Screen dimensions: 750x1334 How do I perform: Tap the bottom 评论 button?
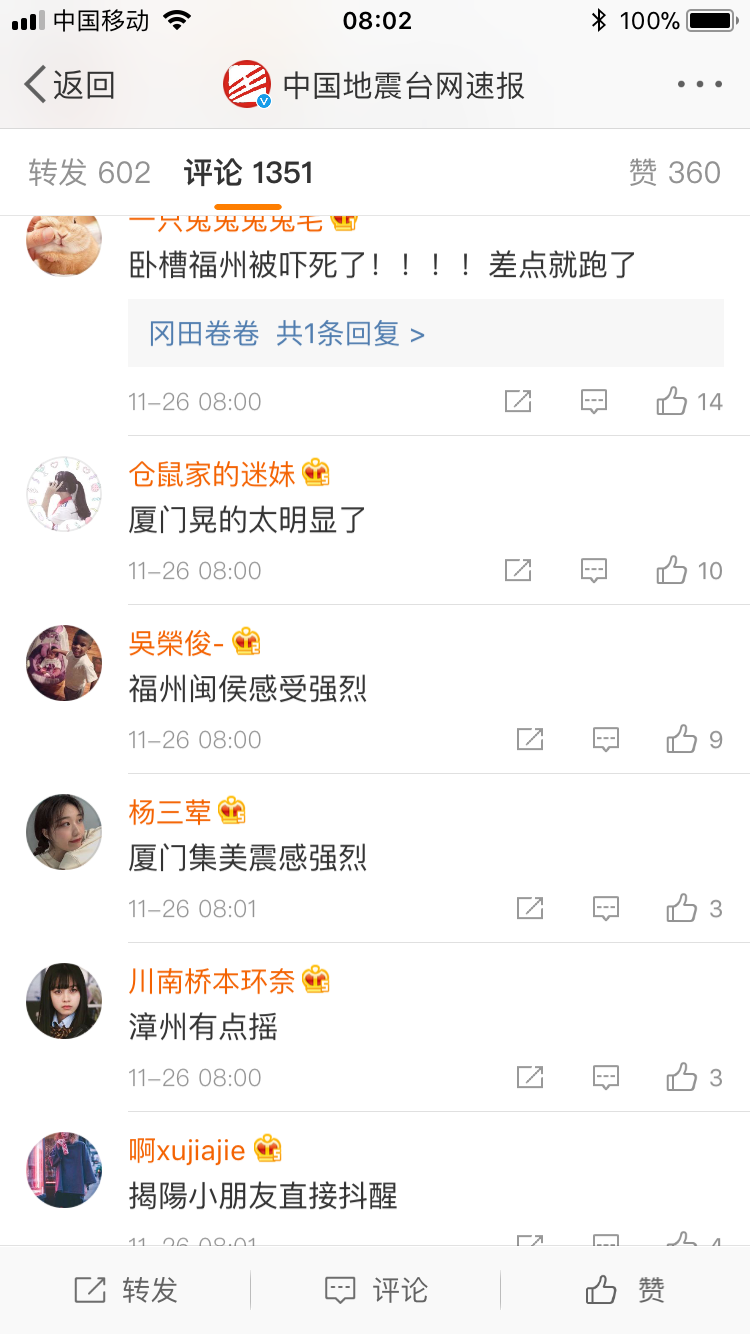(376, 1290)
